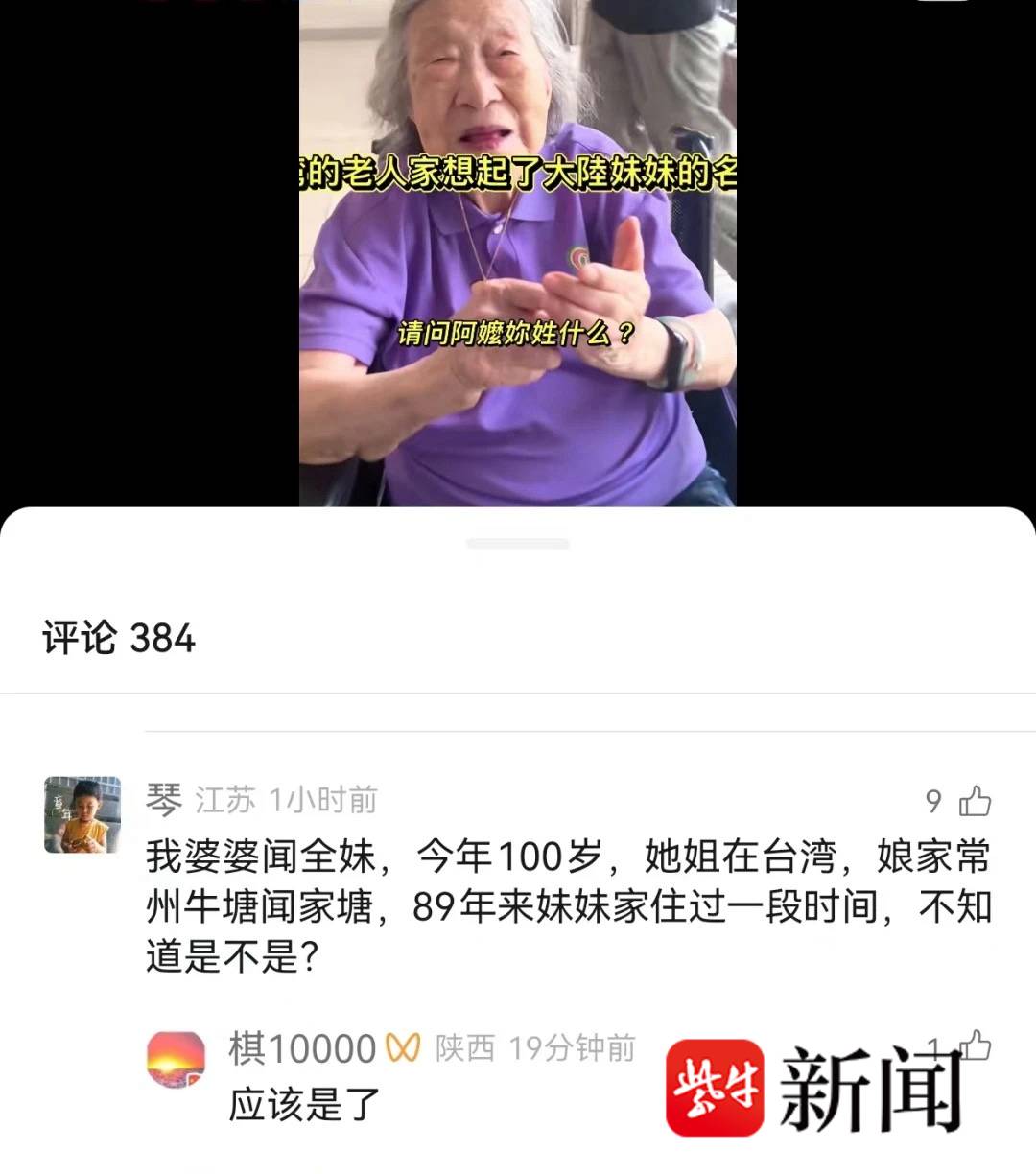Open 琴's profile avatar
The image size is (1036, 1174).
click(x=82, y=814)
